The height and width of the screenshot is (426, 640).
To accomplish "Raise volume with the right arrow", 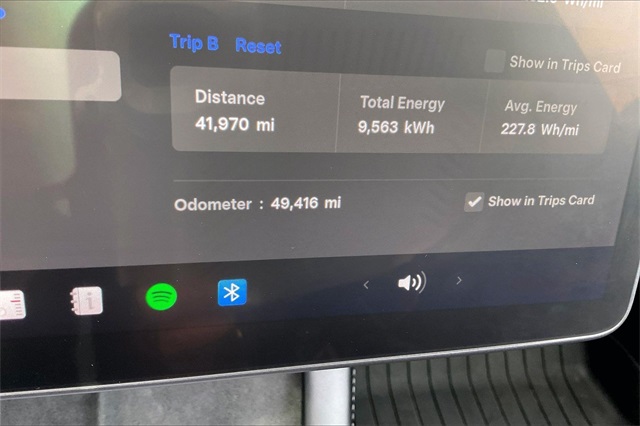I will pyautogui.click(x=459, y=281).
